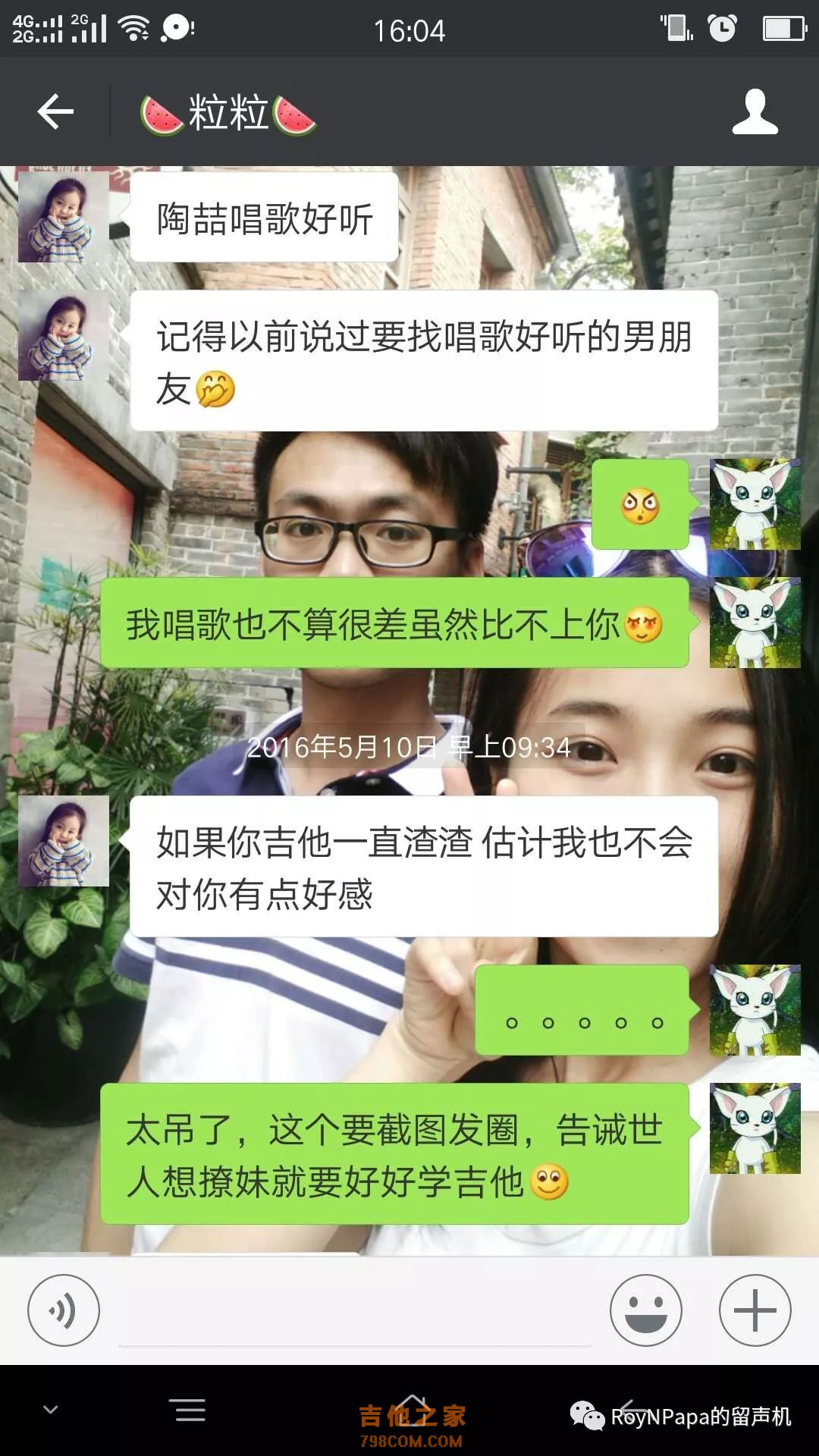Open the emoji sticker panel

[645, 1310]
